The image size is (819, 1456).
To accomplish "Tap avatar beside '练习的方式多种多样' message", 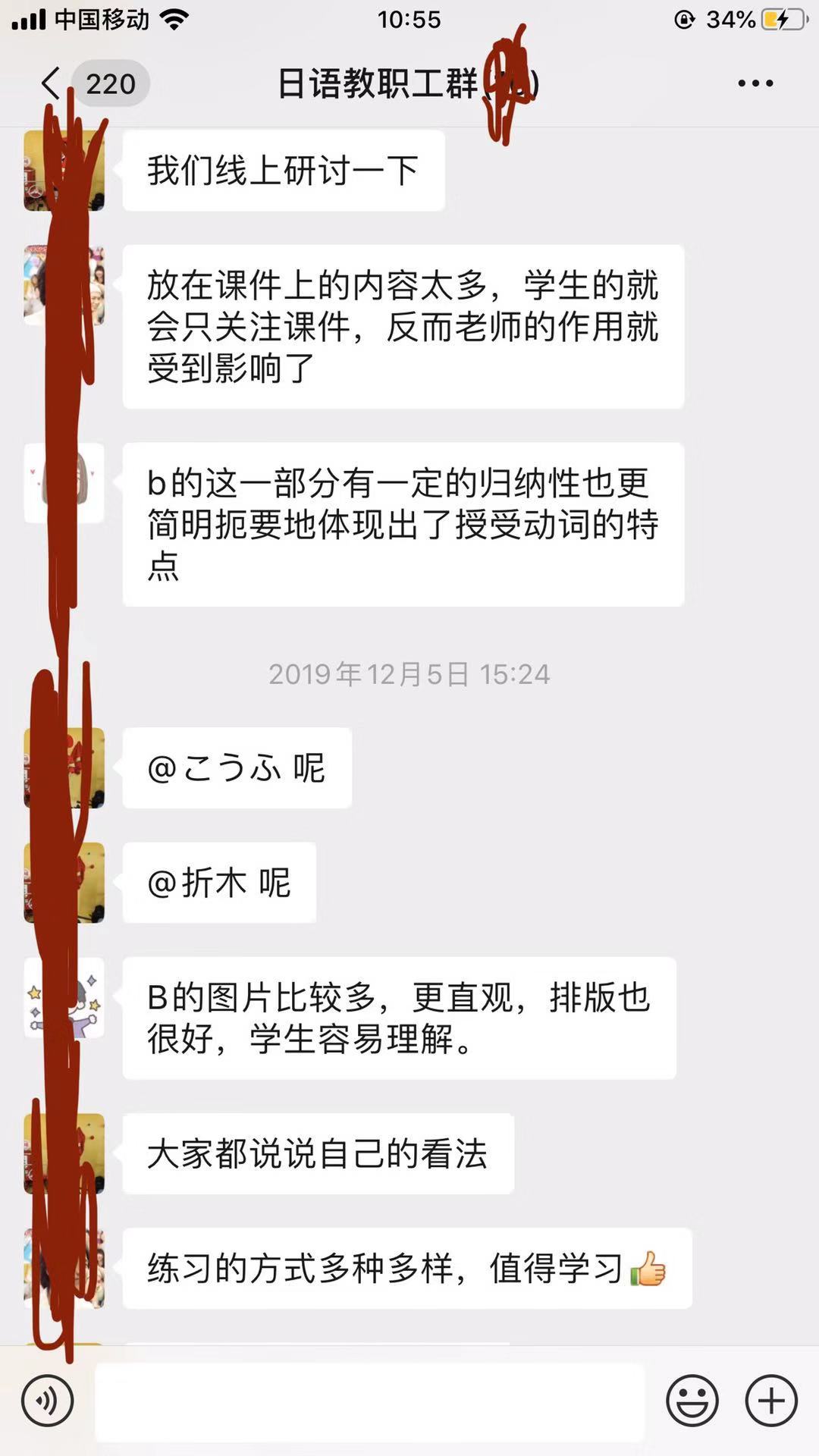I will pyautogui.click(x=64, y=1268).
